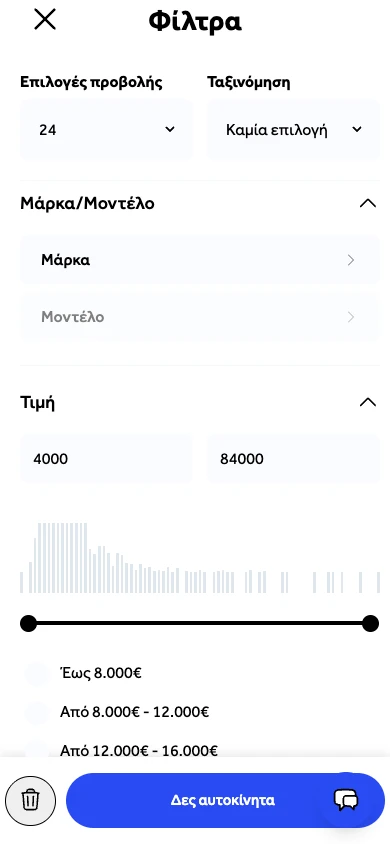Close the Φίλτρα filters screen
Viewport: 390px width, 844px height.
[x=45, y=20]
